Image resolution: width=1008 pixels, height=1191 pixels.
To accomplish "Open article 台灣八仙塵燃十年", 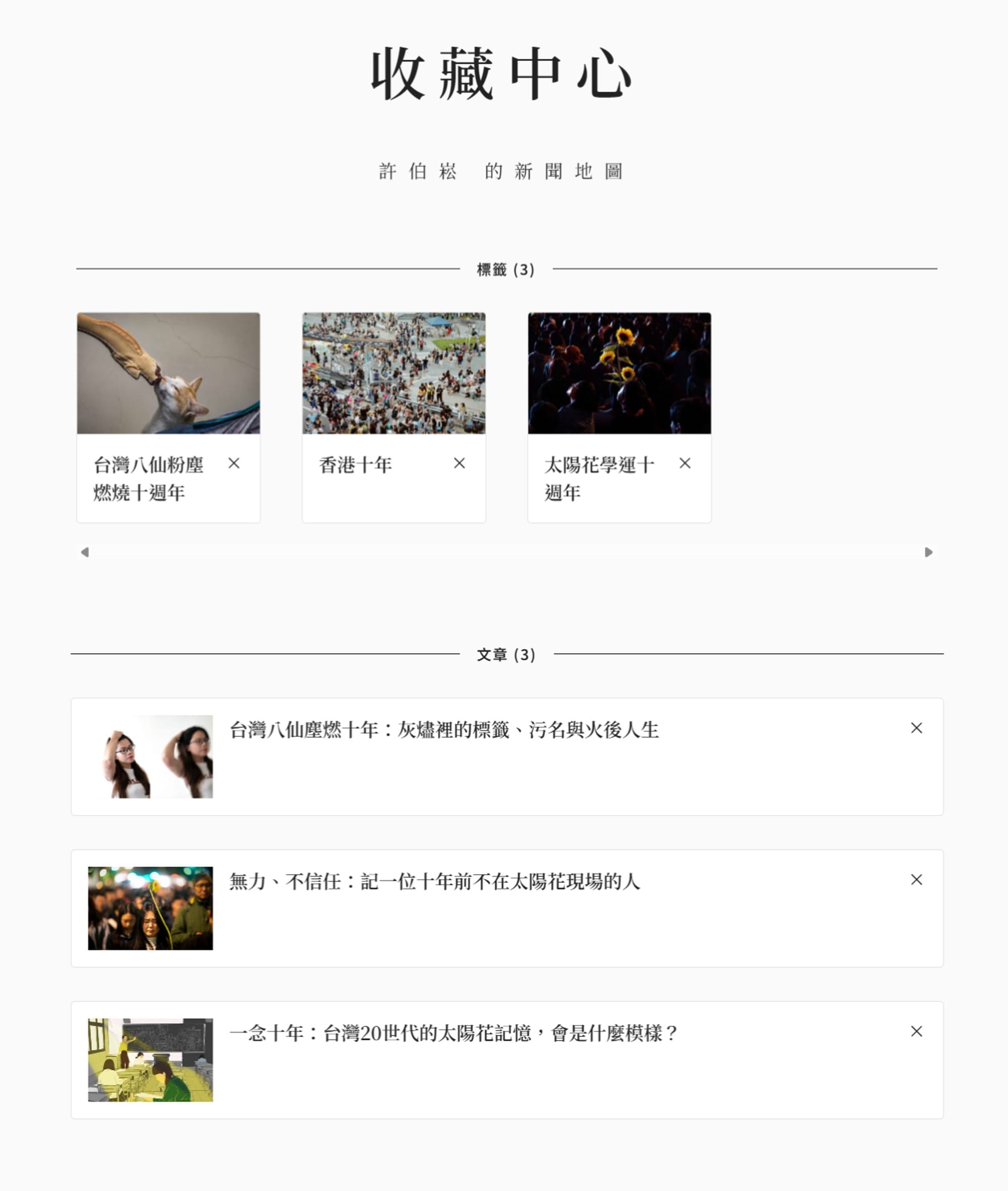I will coord(444,730).
